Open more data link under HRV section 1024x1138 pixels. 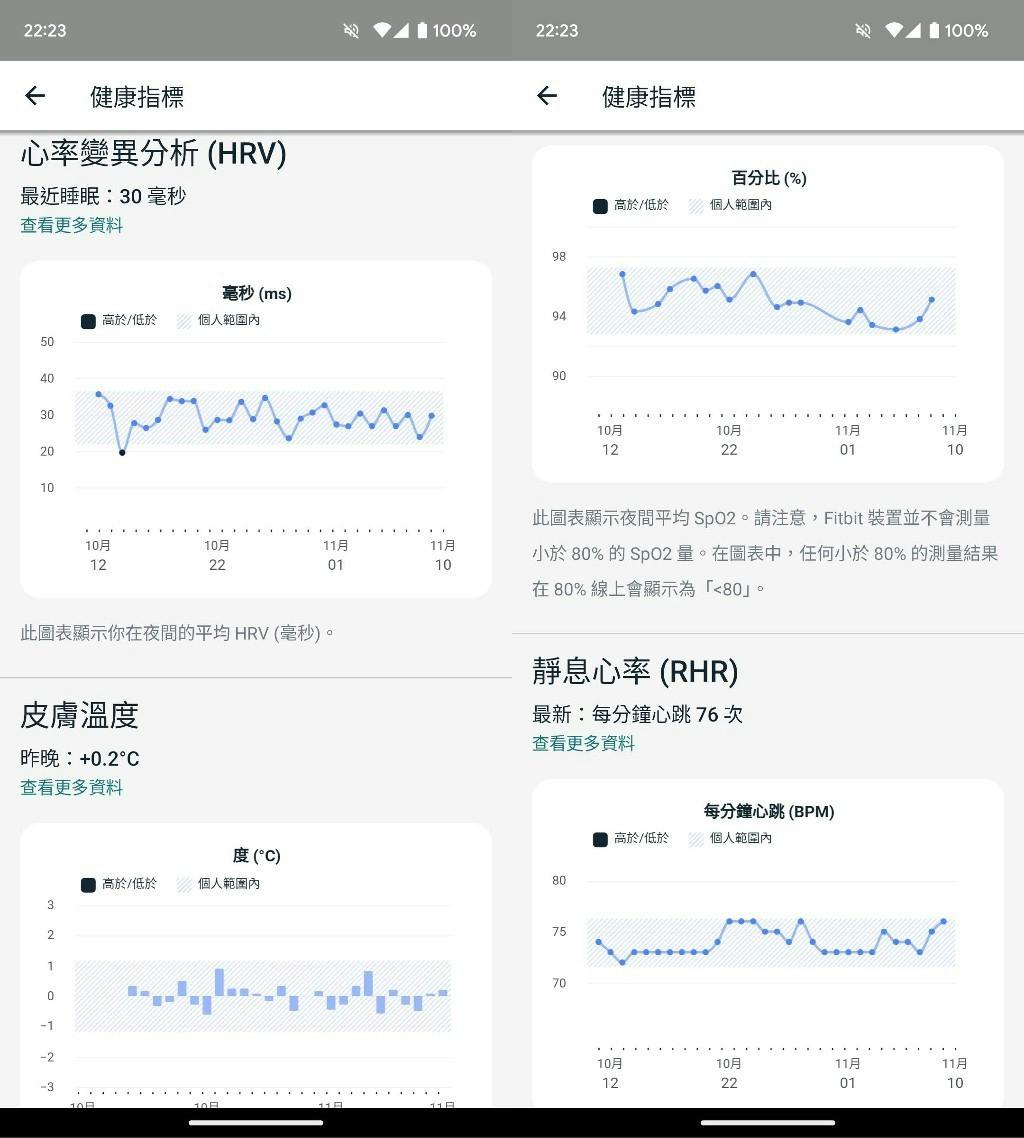(x=72, y=226)
